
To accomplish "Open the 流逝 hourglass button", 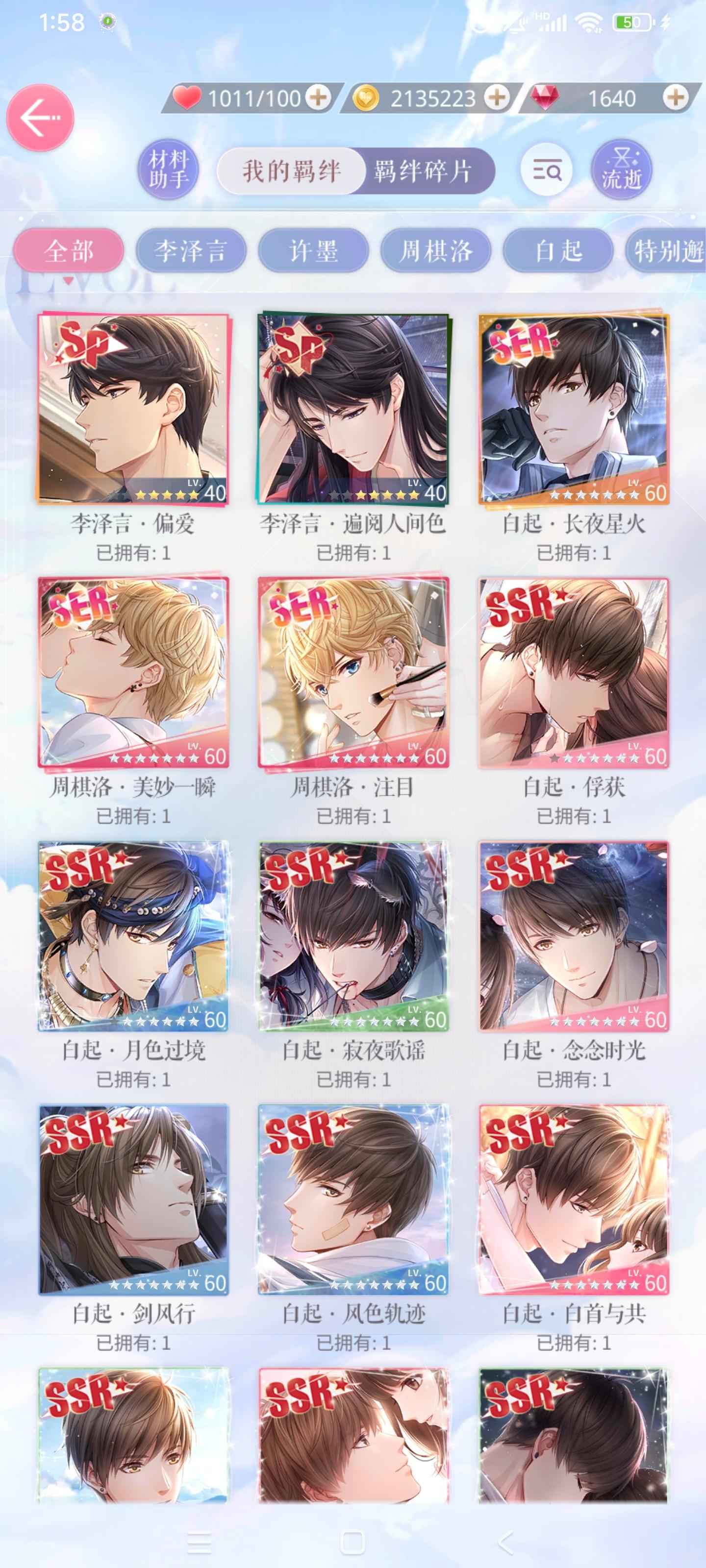I will click(x=621, y=170).
